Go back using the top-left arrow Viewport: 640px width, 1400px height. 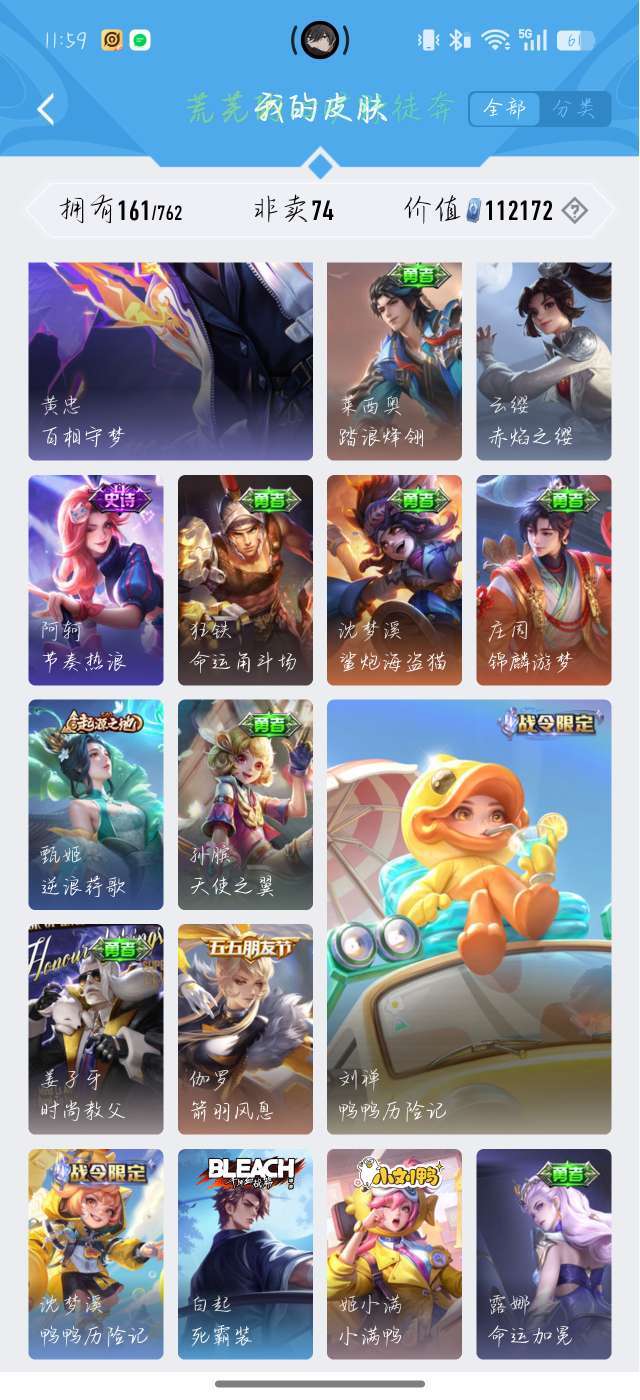pos(46,109)
